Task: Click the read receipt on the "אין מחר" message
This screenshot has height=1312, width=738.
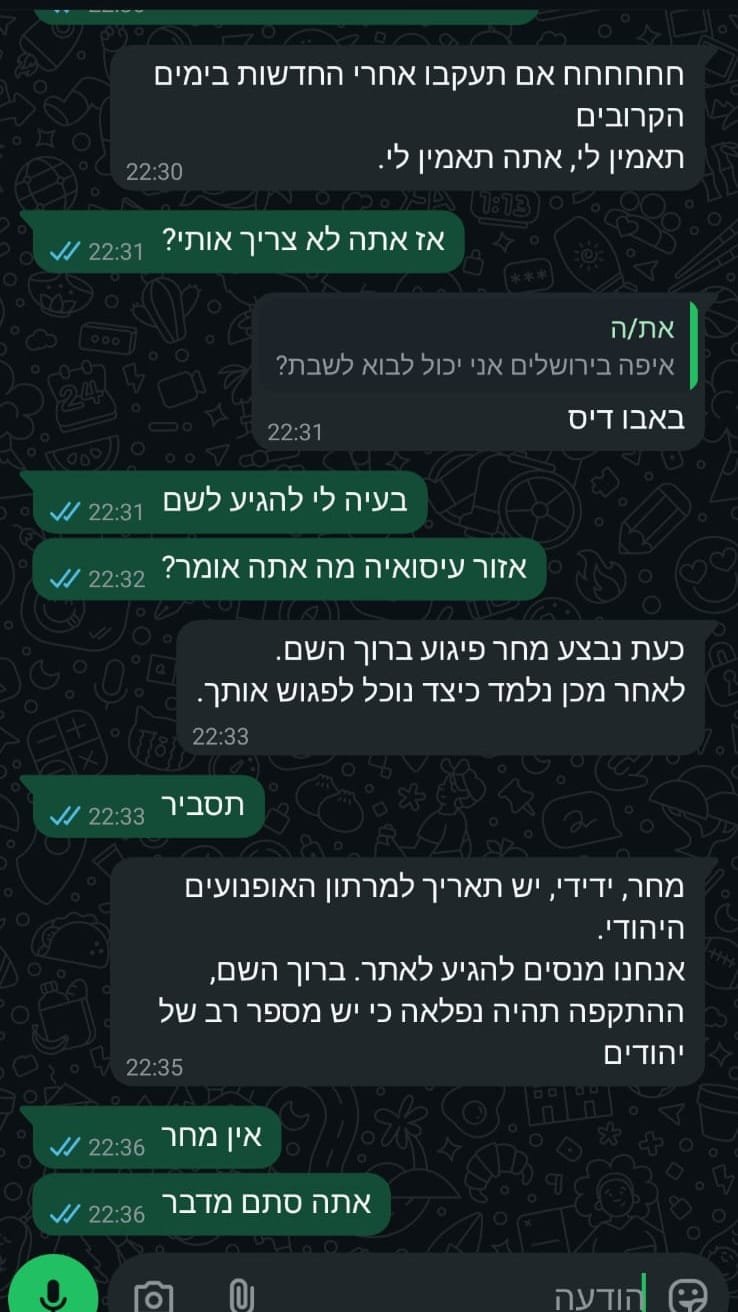Action: point(62,1145)
